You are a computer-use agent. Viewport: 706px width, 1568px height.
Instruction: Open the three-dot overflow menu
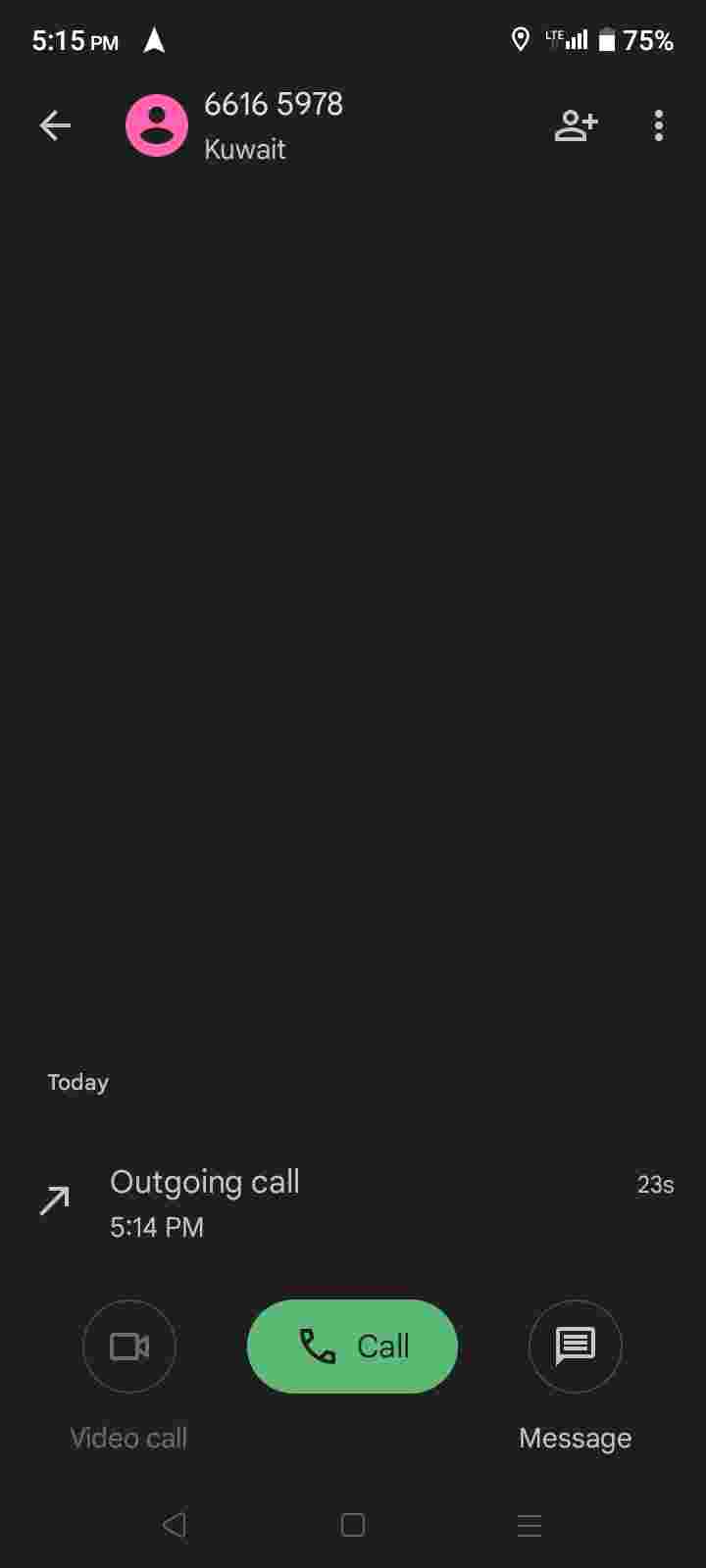pyautogui.click(x=658, y=125)
